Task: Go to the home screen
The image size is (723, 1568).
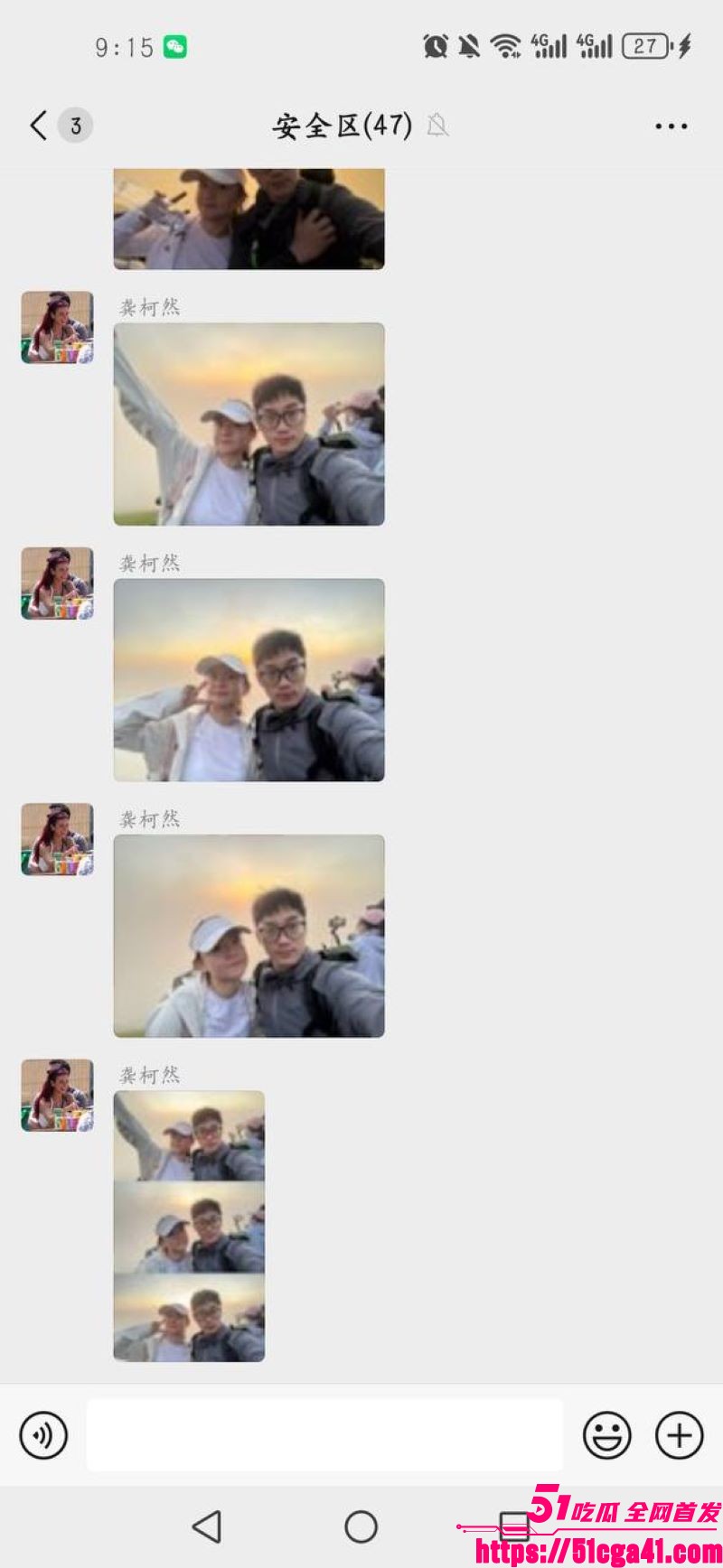Action: pos(361,1526)
